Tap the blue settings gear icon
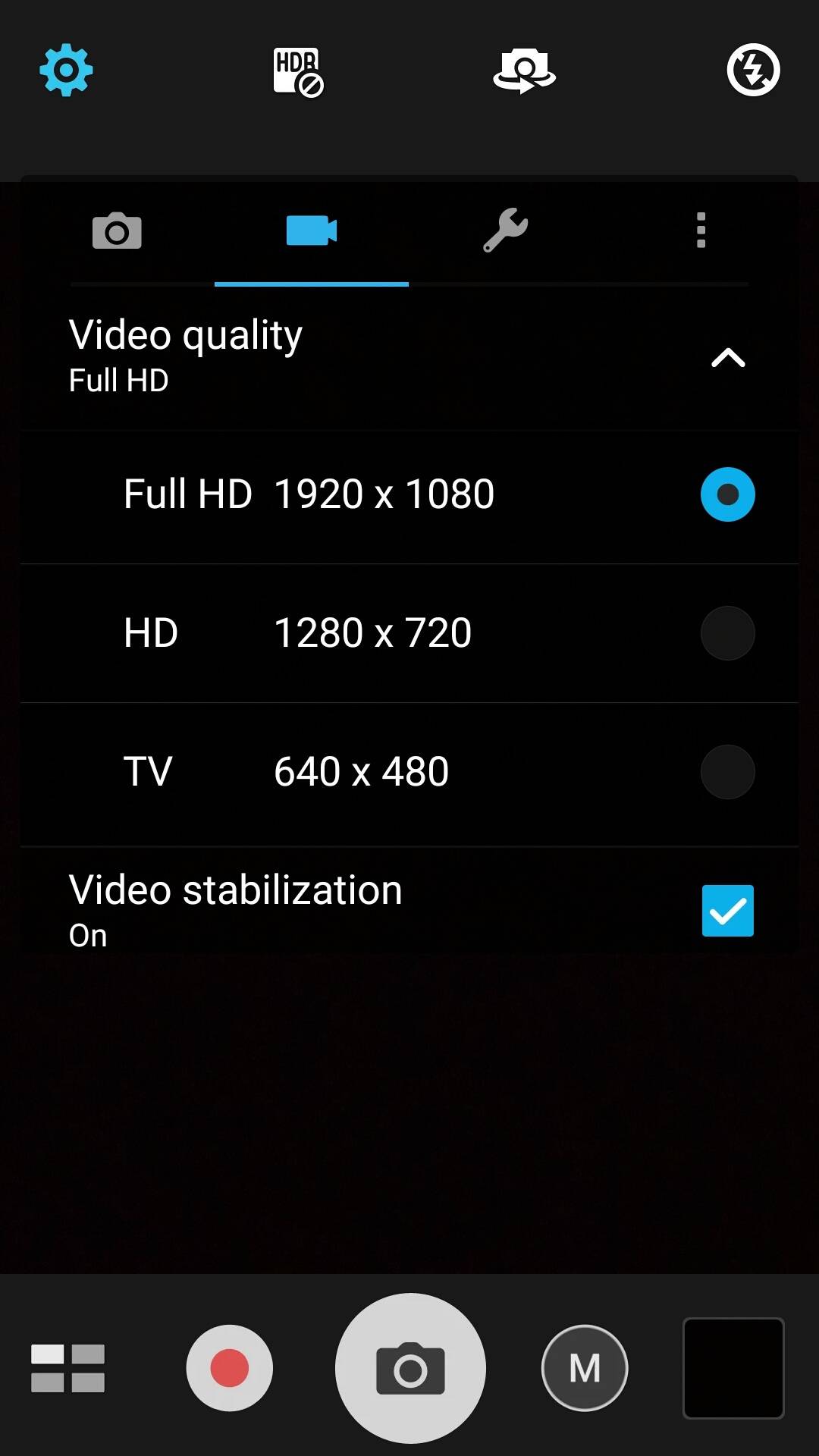 pyautogui.click(x=66, y=71)
